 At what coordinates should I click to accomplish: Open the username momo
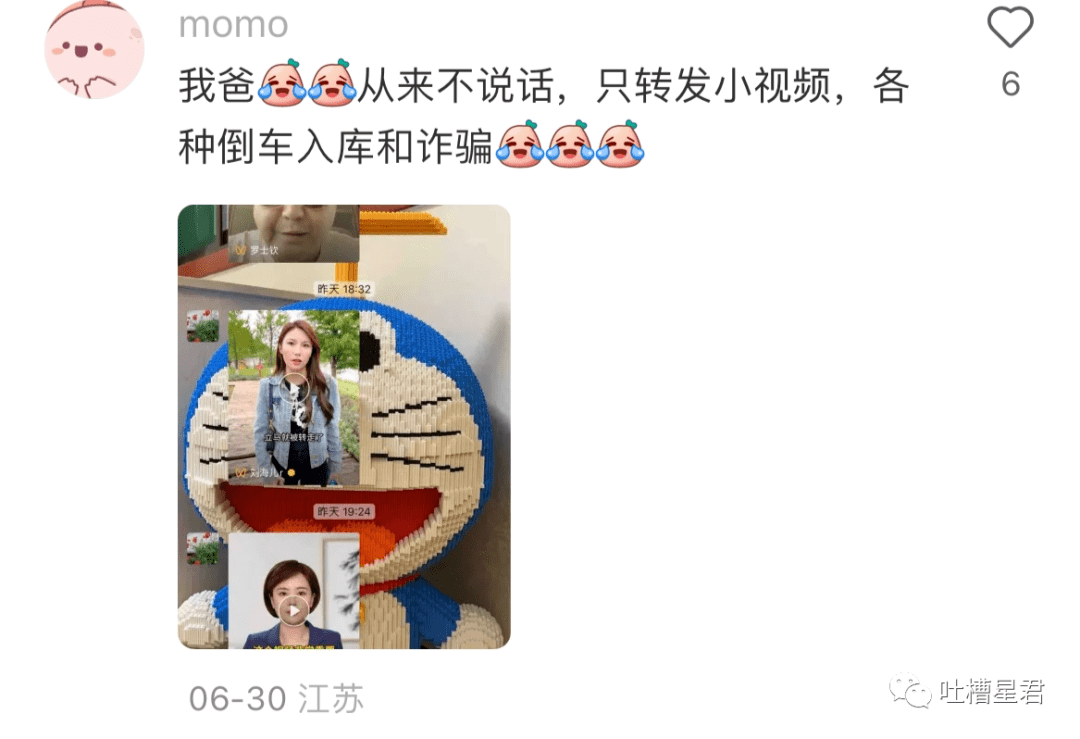[232, 24]
